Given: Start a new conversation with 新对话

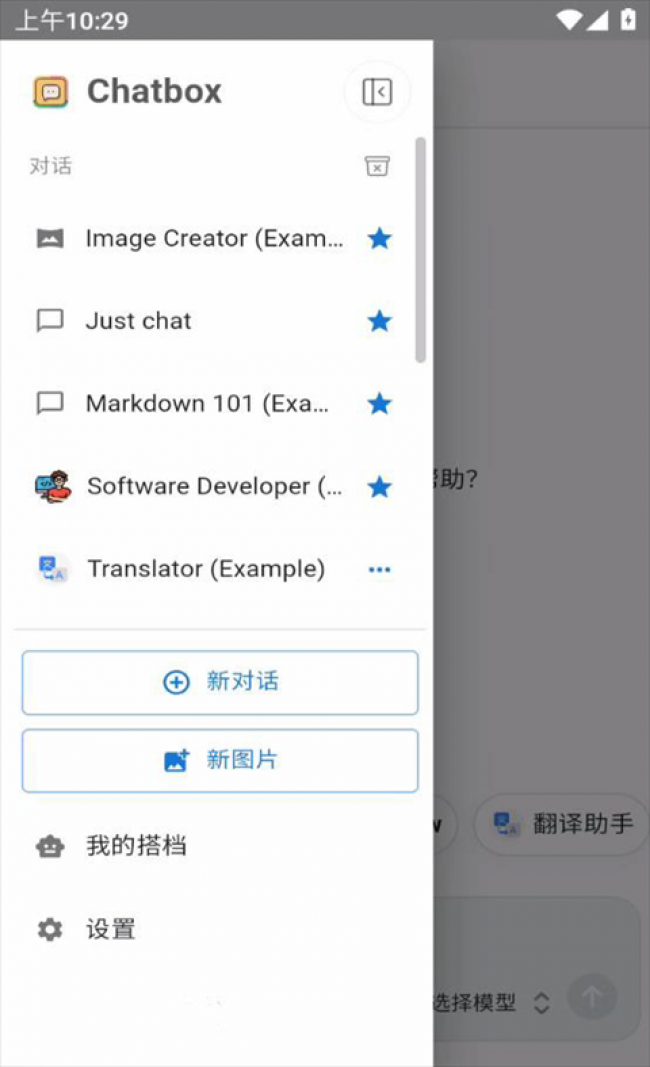Looking at the screenshot, I should pos(220,683).
